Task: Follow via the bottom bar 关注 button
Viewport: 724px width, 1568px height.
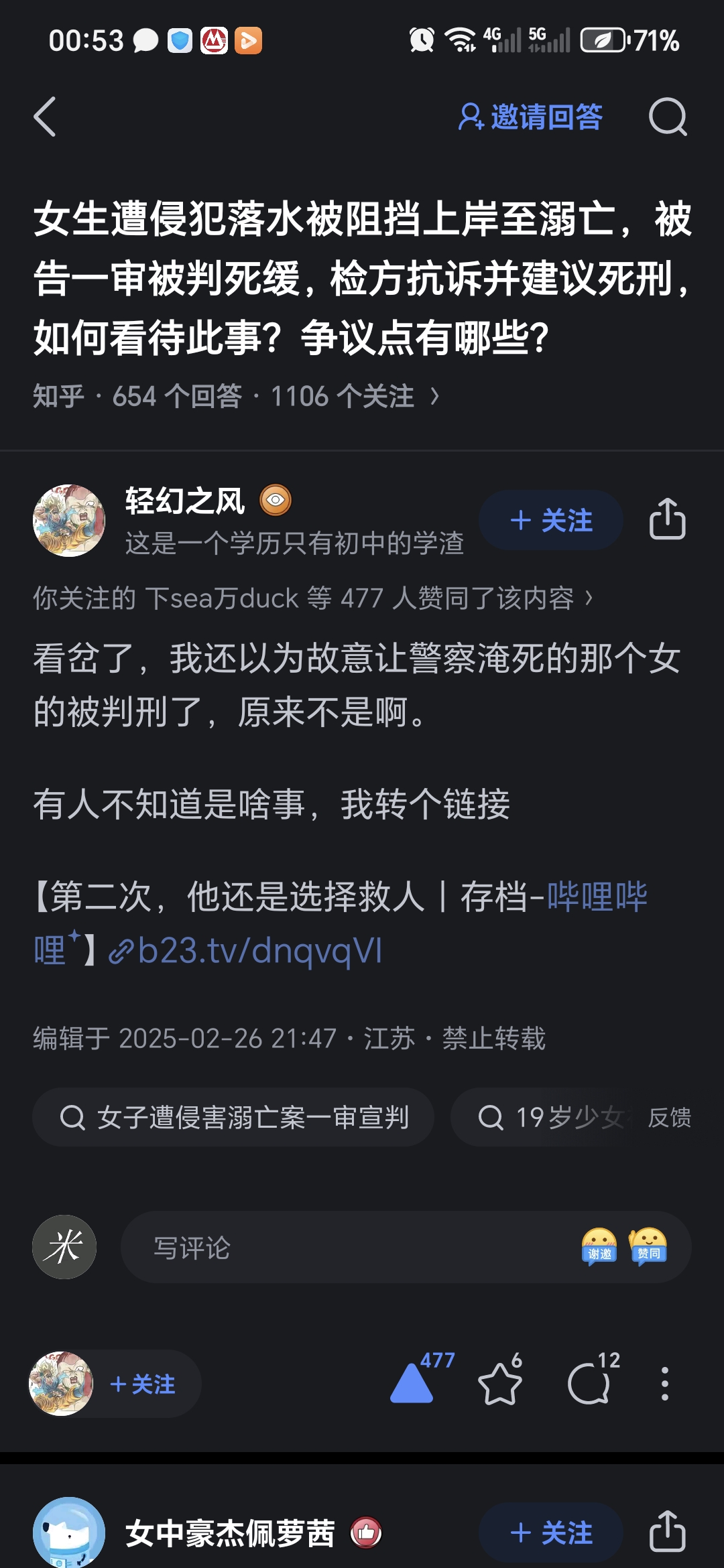Action: 143,1384
